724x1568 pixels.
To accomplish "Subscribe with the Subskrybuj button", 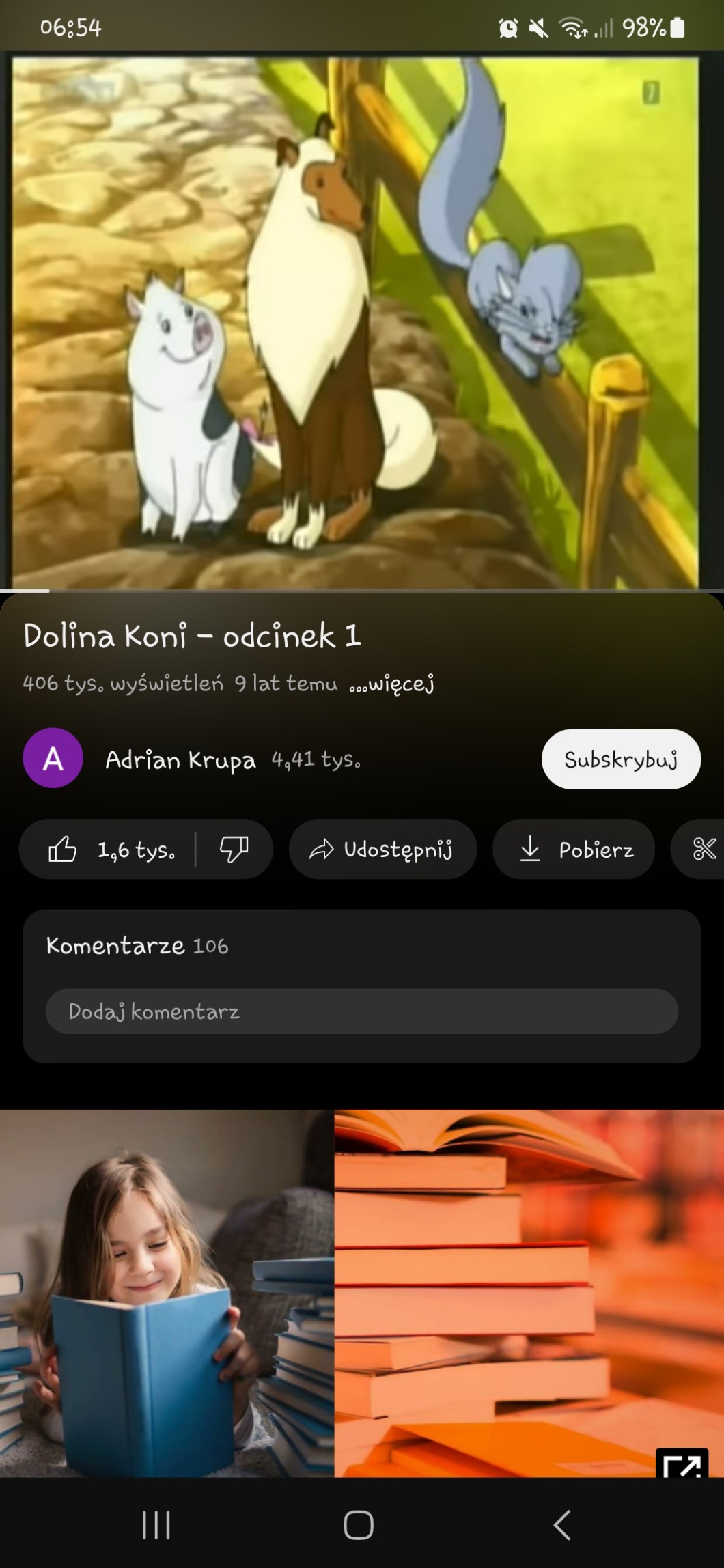I will [621, 759].
